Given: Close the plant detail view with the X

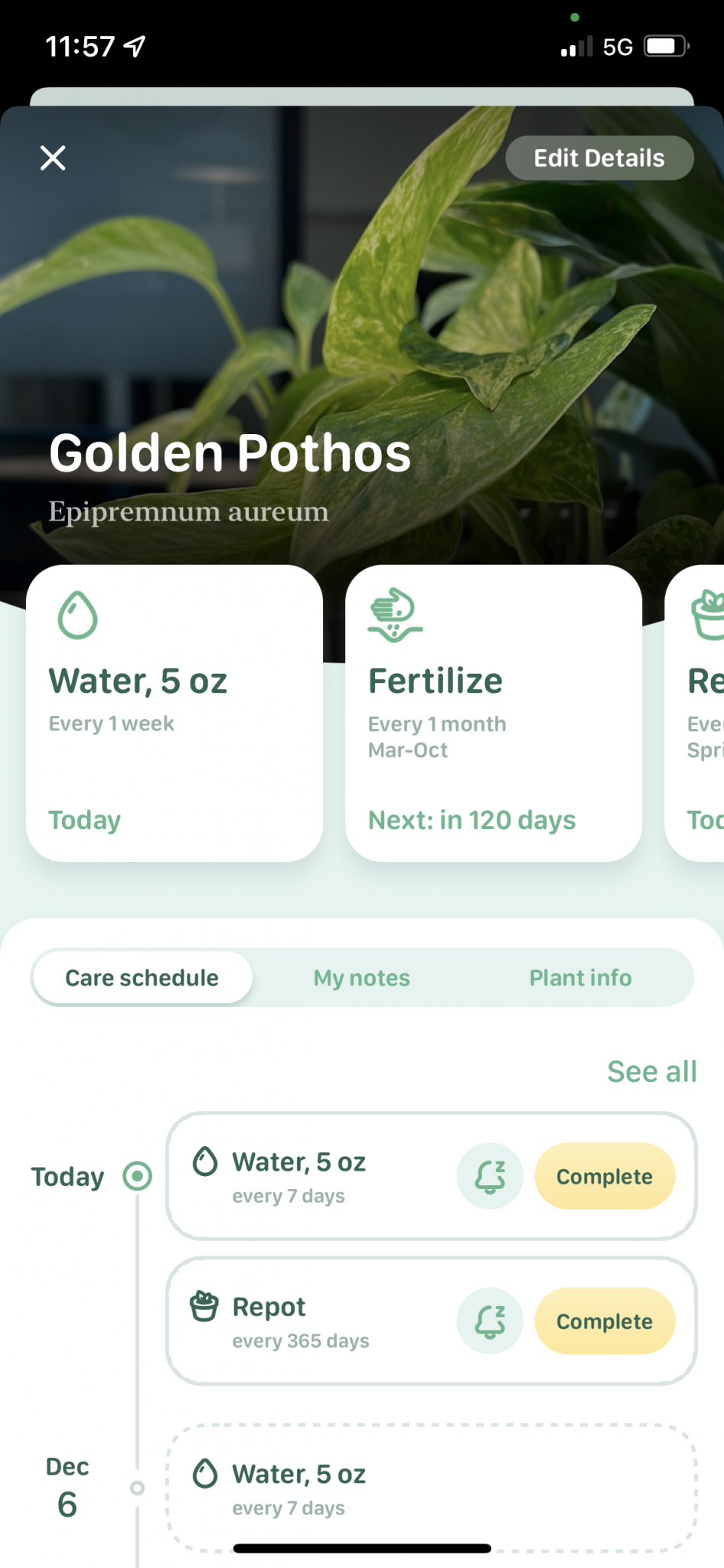Looking at the screenshot, I should click(x=52, y=158).
